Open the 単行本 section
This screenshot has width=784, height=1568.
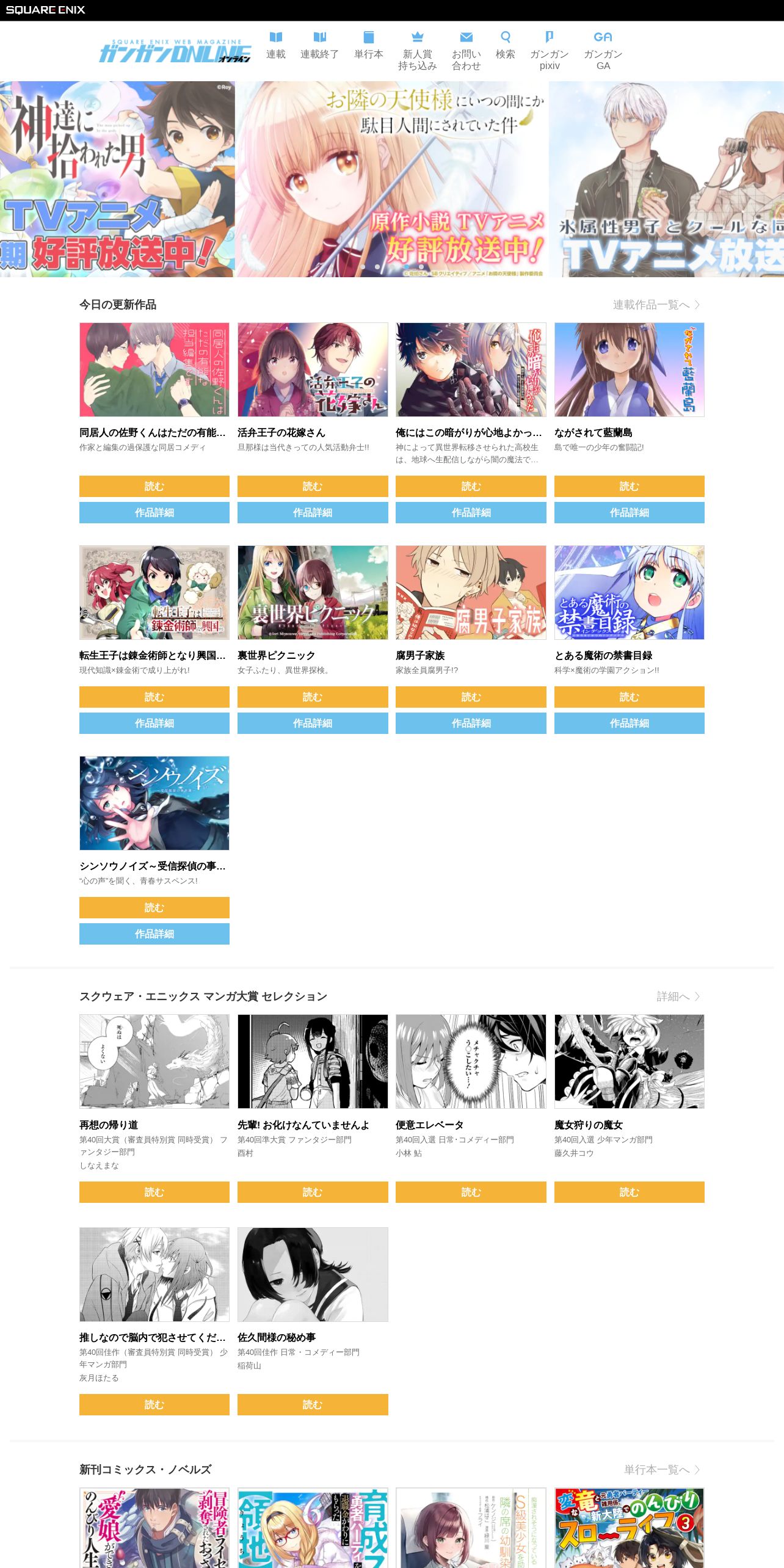(369, 46)
